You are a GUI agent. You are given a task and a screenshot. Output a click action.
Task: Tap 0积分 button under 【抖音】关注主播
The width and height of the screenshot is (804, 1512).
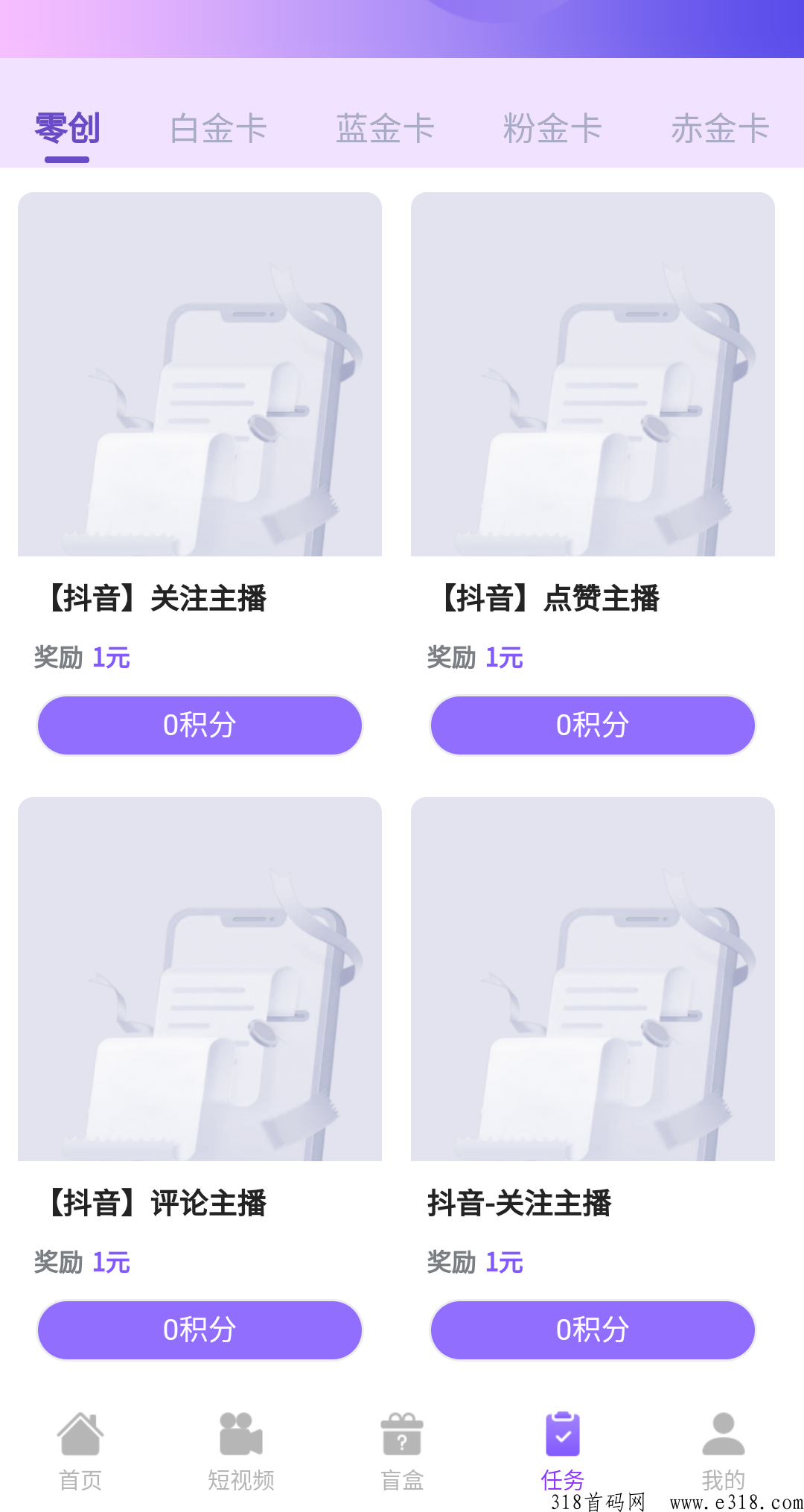click(x=200, y=725)
